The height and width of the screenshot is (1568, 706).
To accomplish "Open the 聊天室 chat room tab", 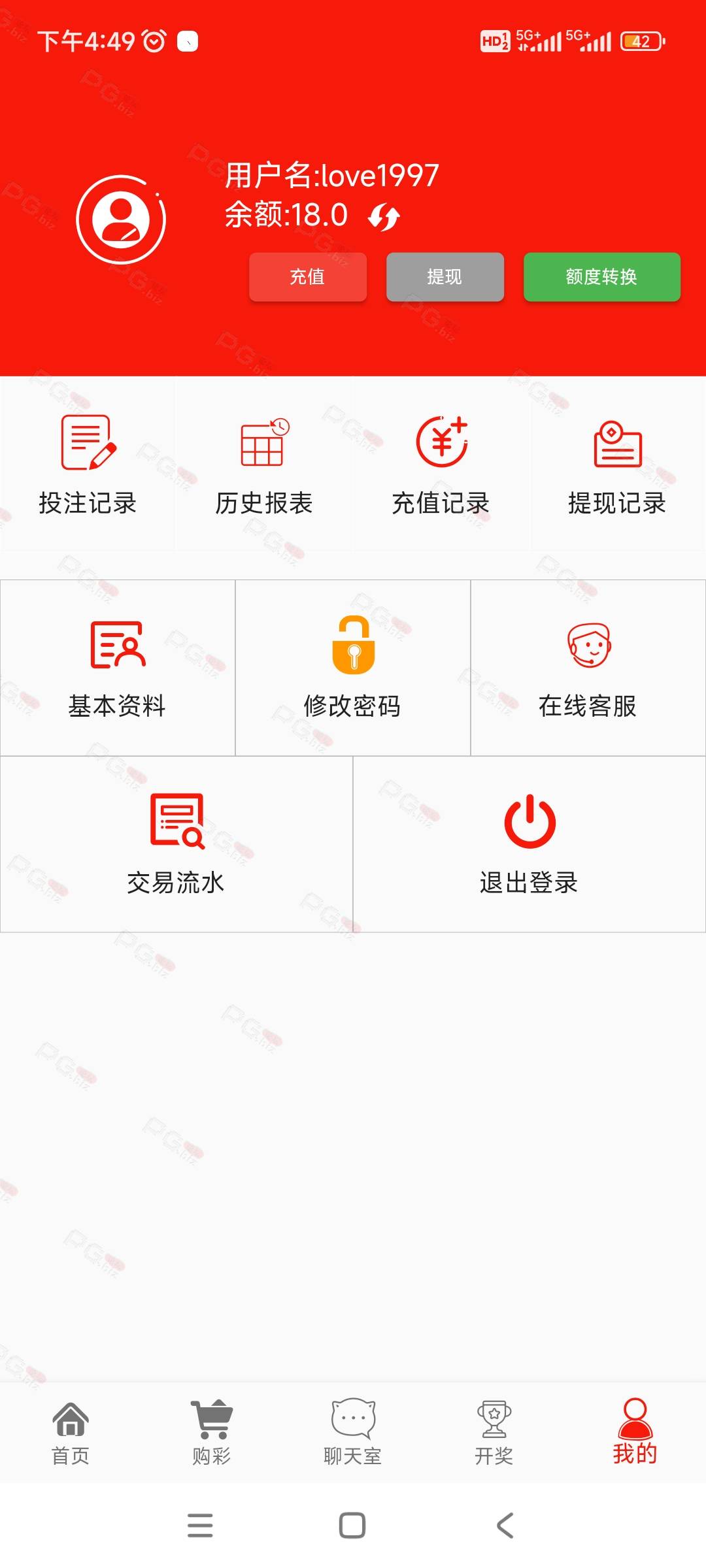I will point(353,1433).
